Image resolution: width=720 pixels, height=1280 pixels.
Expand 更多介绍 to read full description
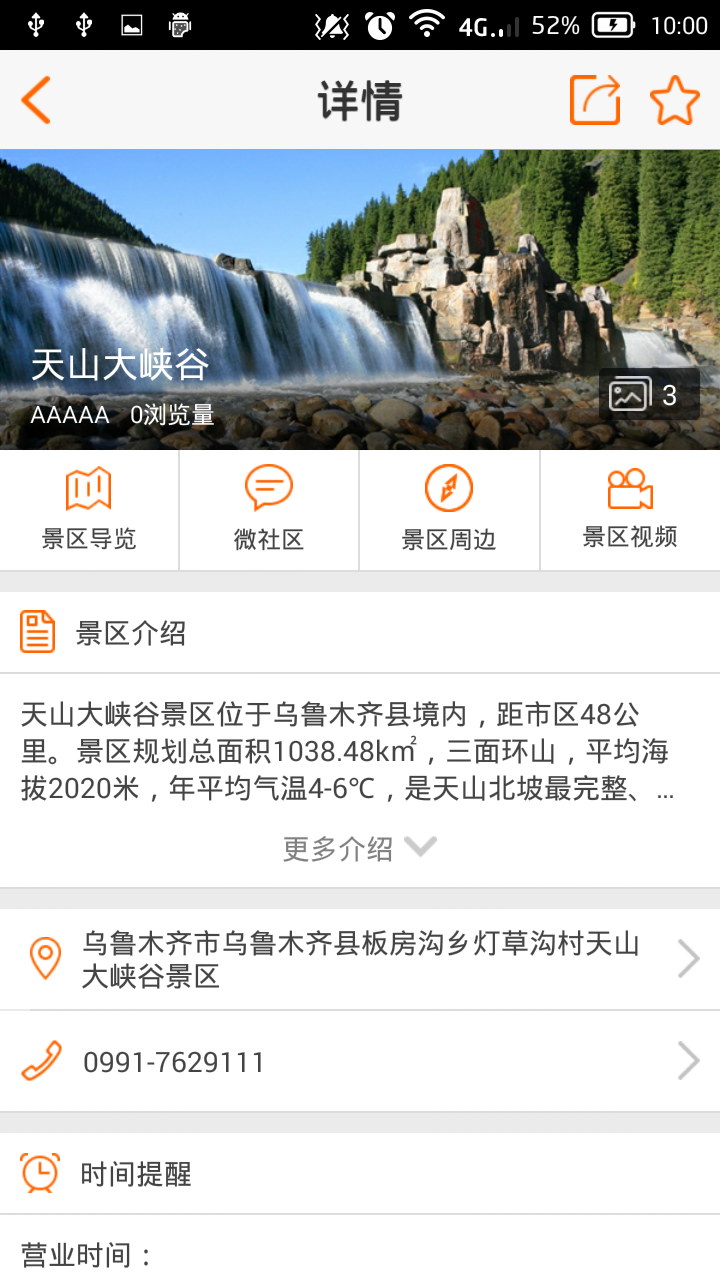pos(358,847)
